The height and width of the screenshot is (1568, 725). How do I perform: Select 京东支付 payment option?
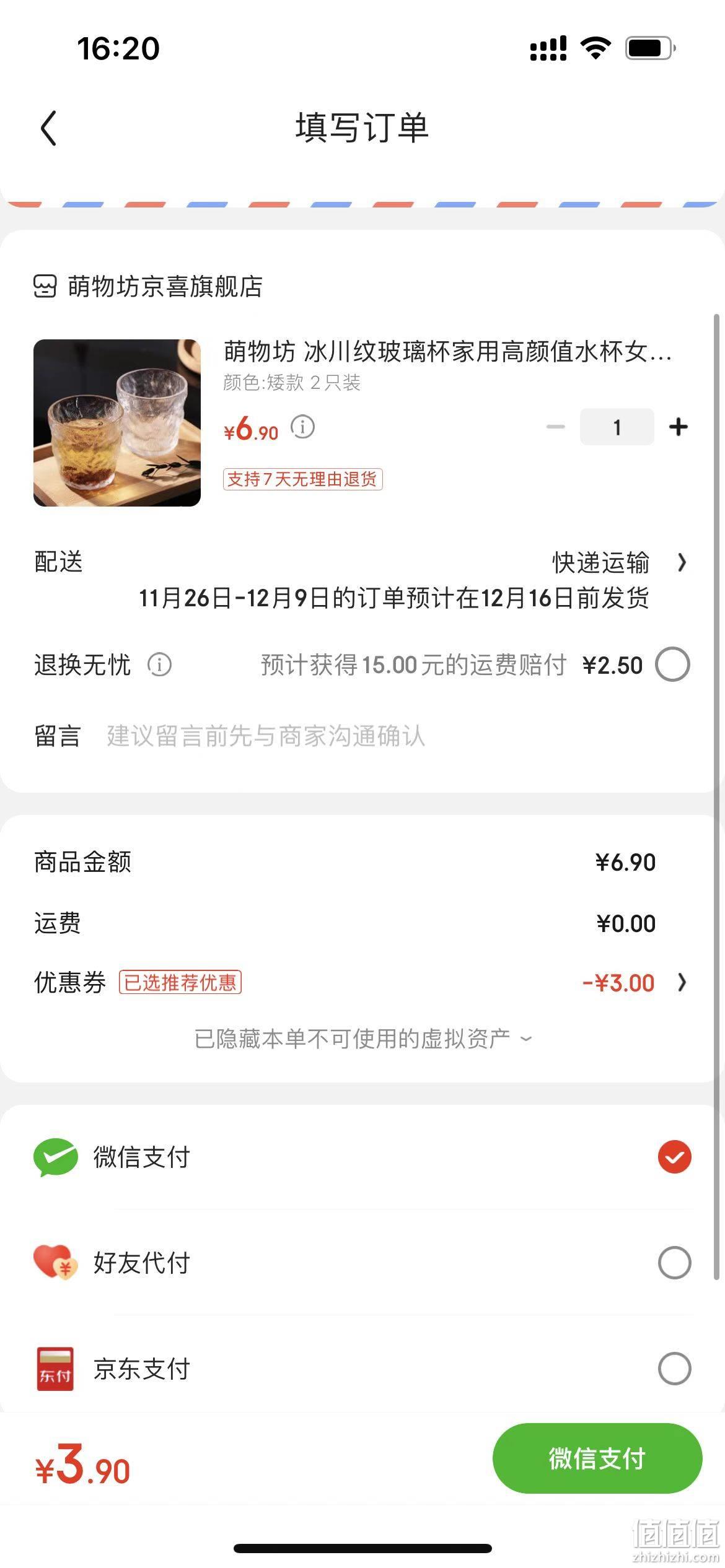coord(362,1369)
